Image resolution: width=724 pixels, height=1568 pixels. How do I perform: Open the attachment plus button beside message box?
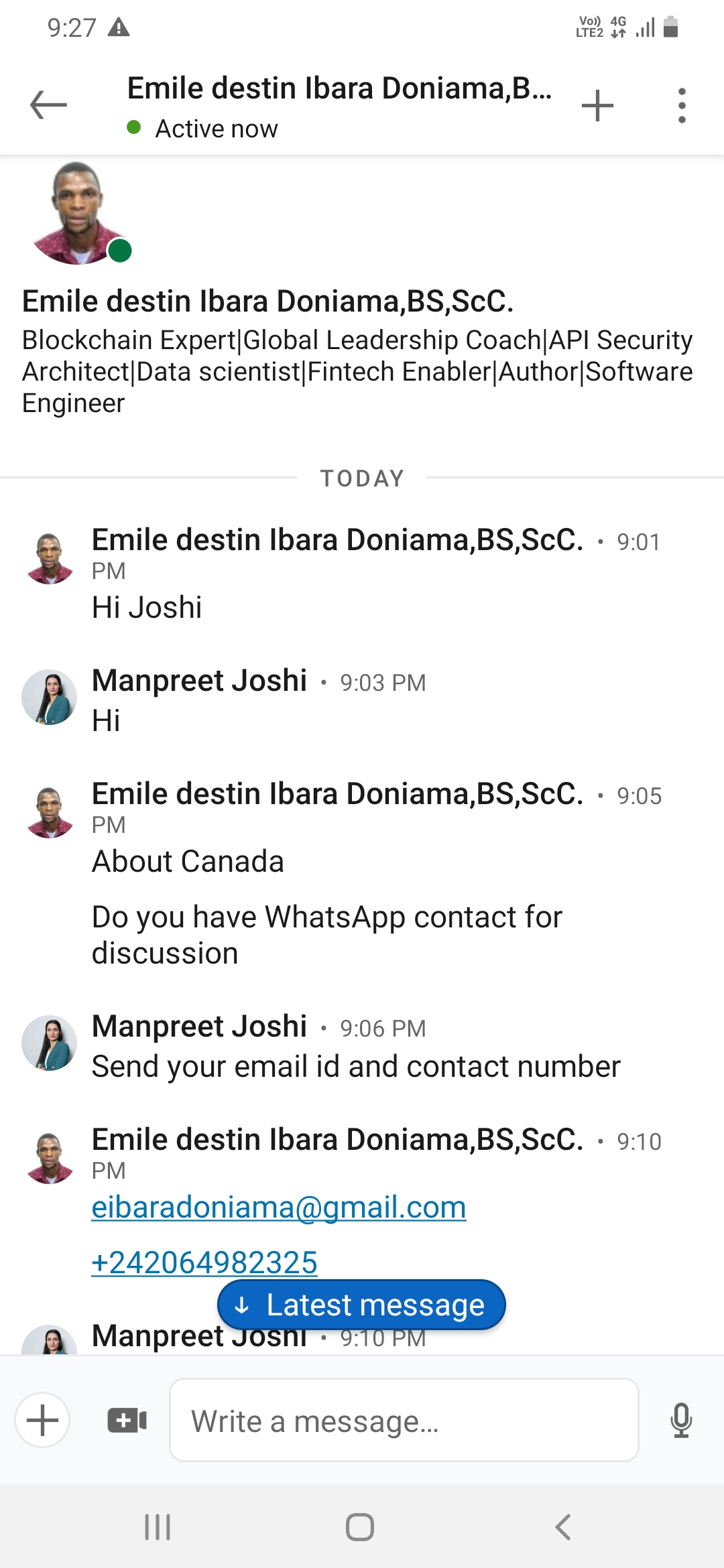tap(43, 1420)
